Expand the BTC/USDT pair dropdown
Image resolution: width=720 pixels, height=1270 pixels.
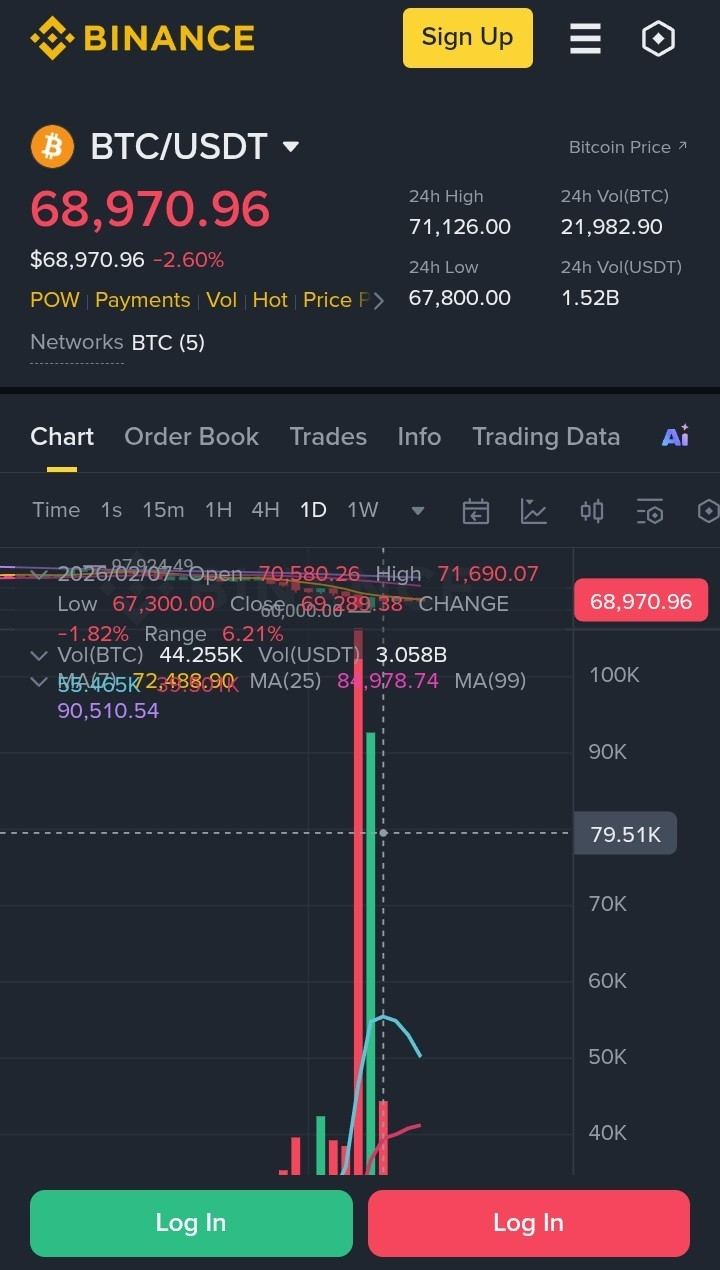coord(291,147)
